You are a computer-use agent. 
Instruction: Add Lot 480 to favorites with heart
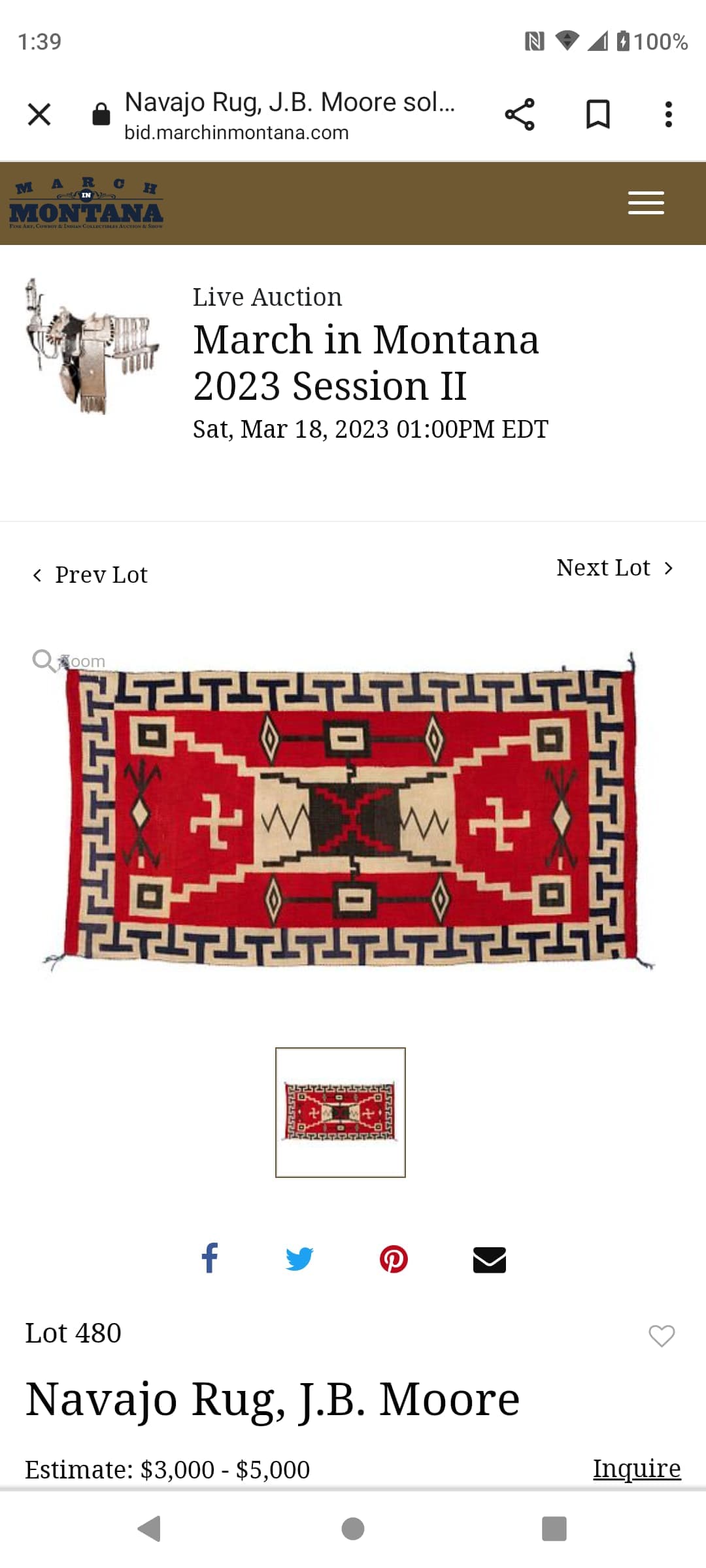(662, 1335)
